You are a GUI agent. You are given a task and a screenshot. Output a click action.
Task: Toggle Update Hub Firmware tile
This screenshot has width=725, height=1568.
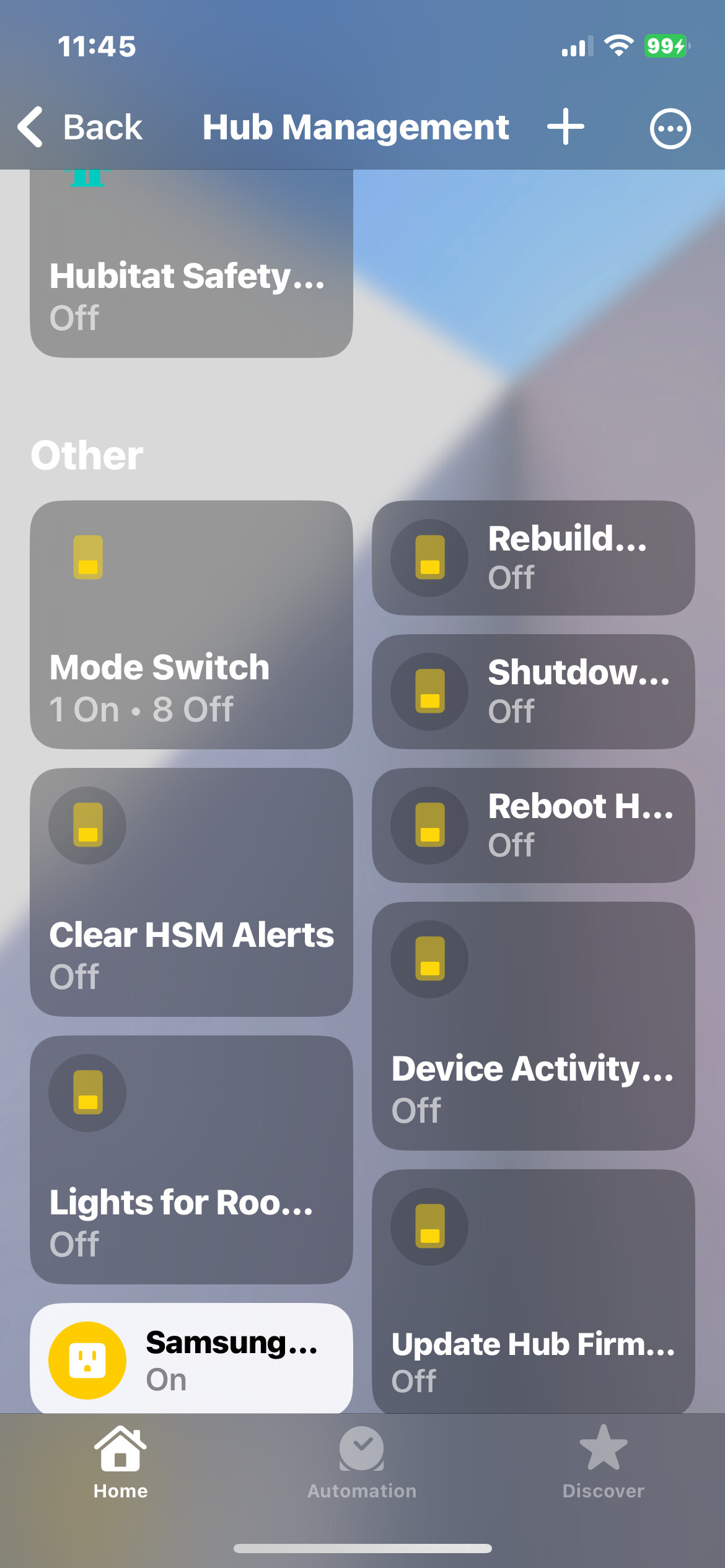(x=534, y=1292)
